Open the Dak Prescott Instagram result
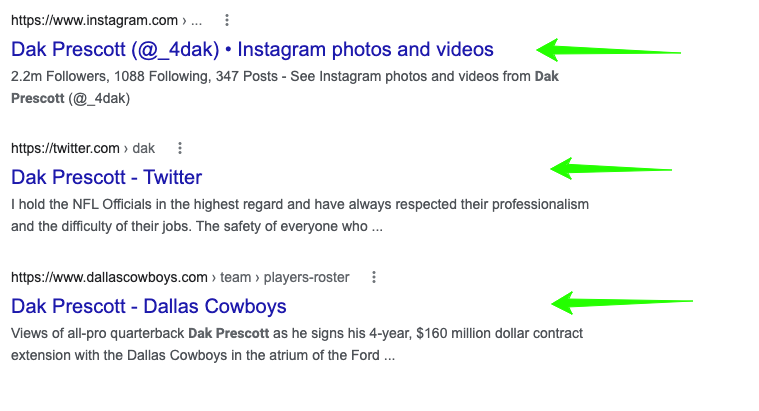This screenshot has width=759, height=411. click(252, 49)
